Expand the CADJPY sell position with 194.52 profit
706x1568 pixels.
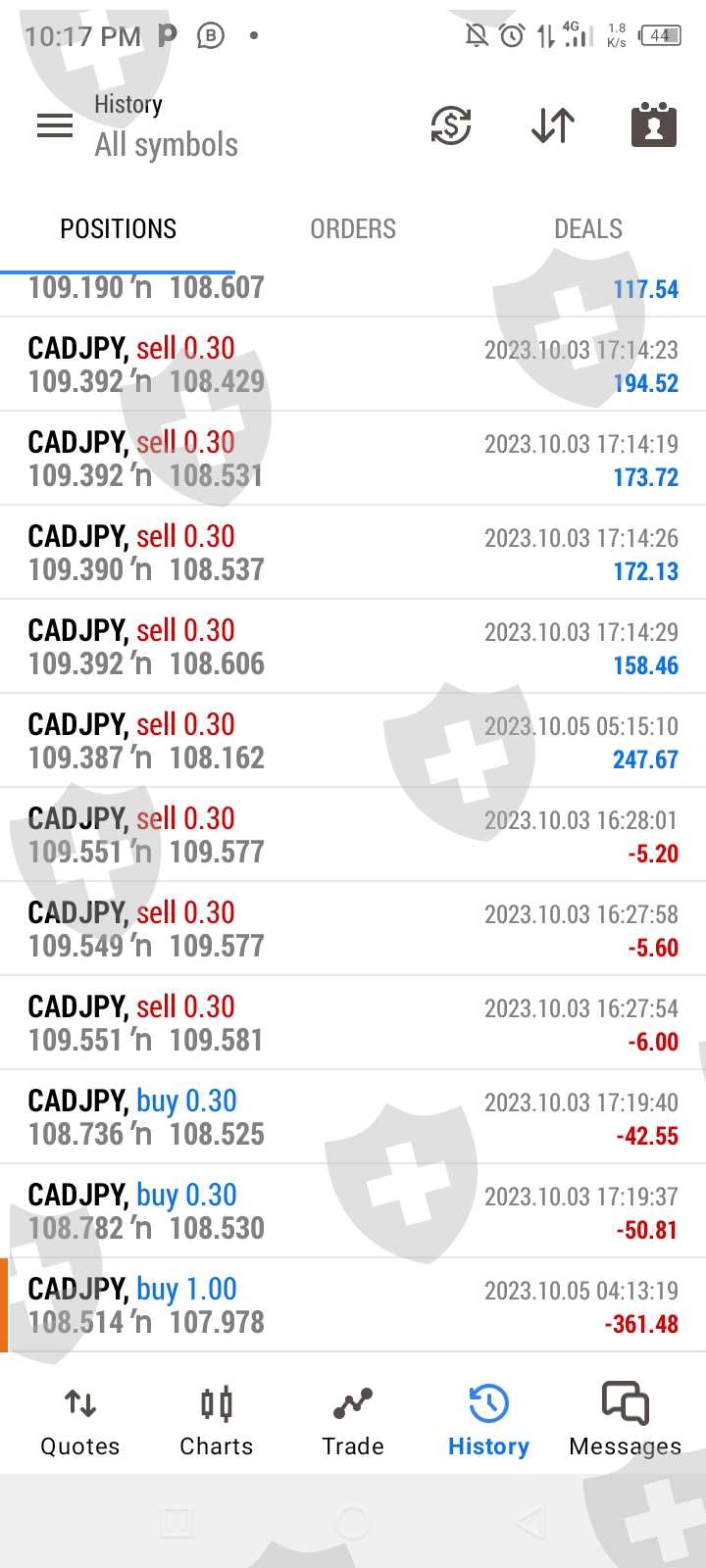(353, 365)
